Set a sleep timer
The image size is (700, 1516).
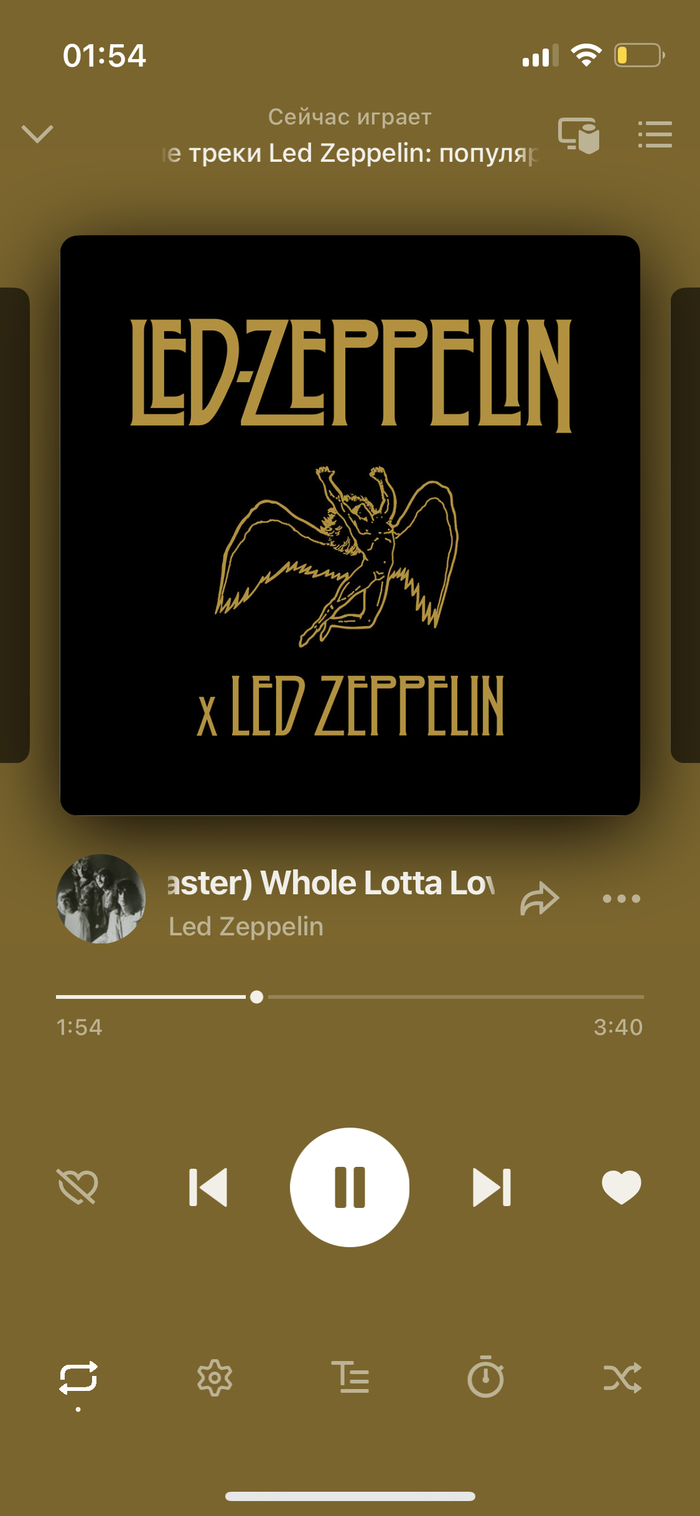coord(486,1379)
